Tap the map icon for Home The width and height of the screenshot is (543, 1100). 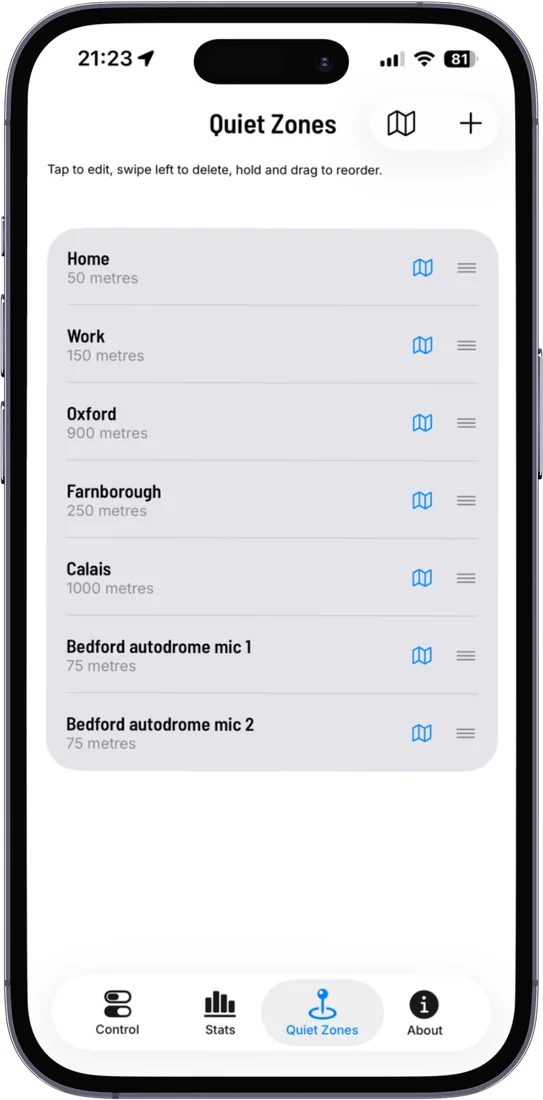point(422,267)
